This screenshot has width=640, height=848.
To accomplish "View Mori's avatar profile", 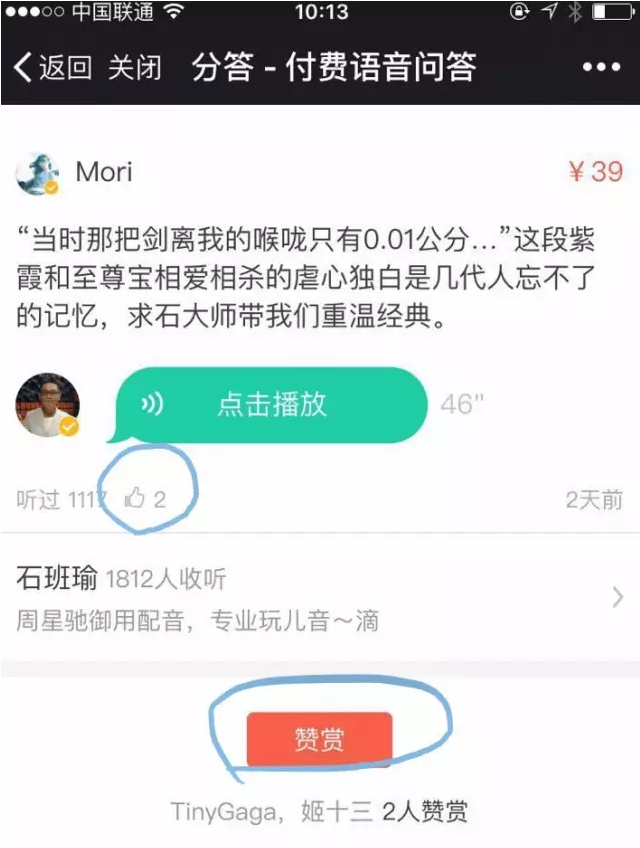I will pos(38,174).
